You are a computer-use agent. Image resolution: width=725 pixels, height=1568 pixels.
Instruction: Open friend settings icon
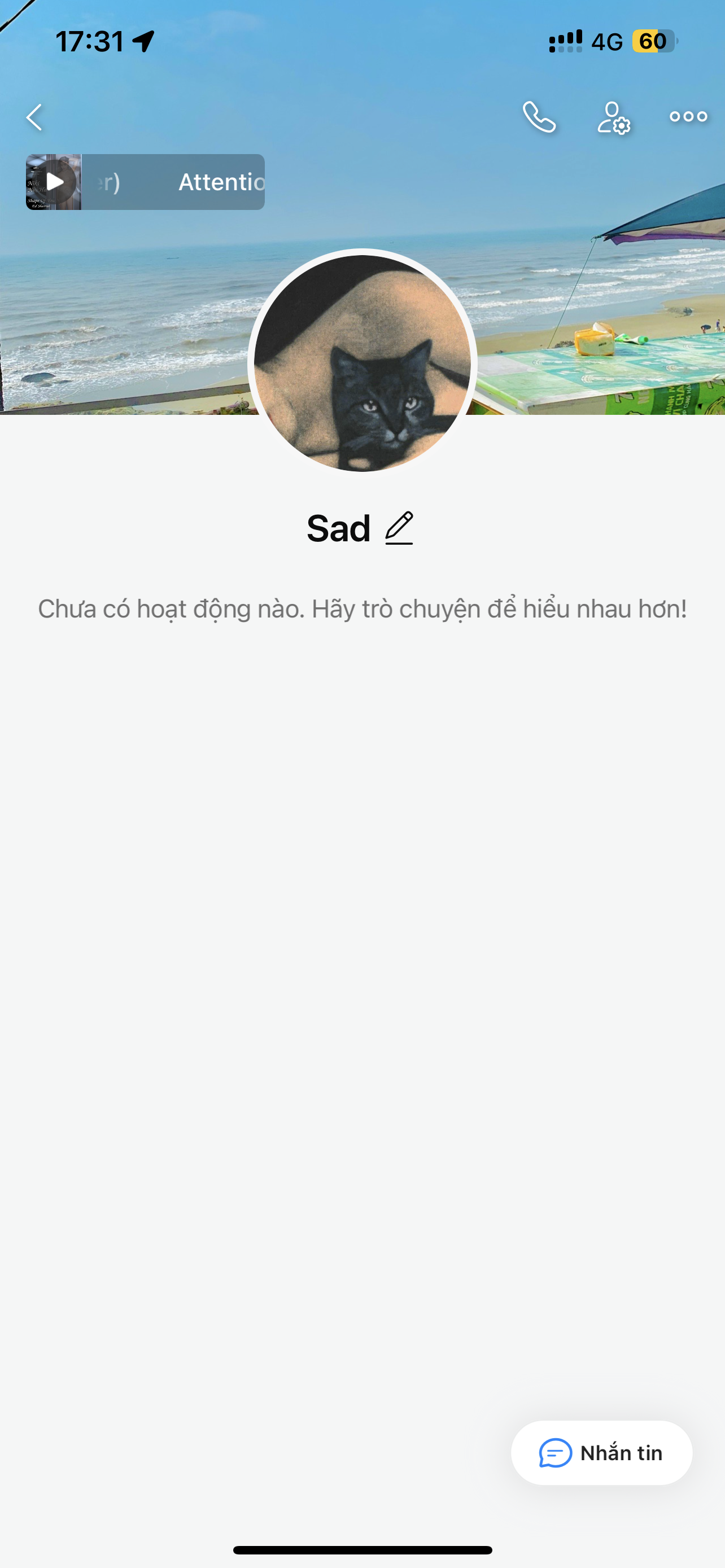pyautogui.click(x=613, y=117)
